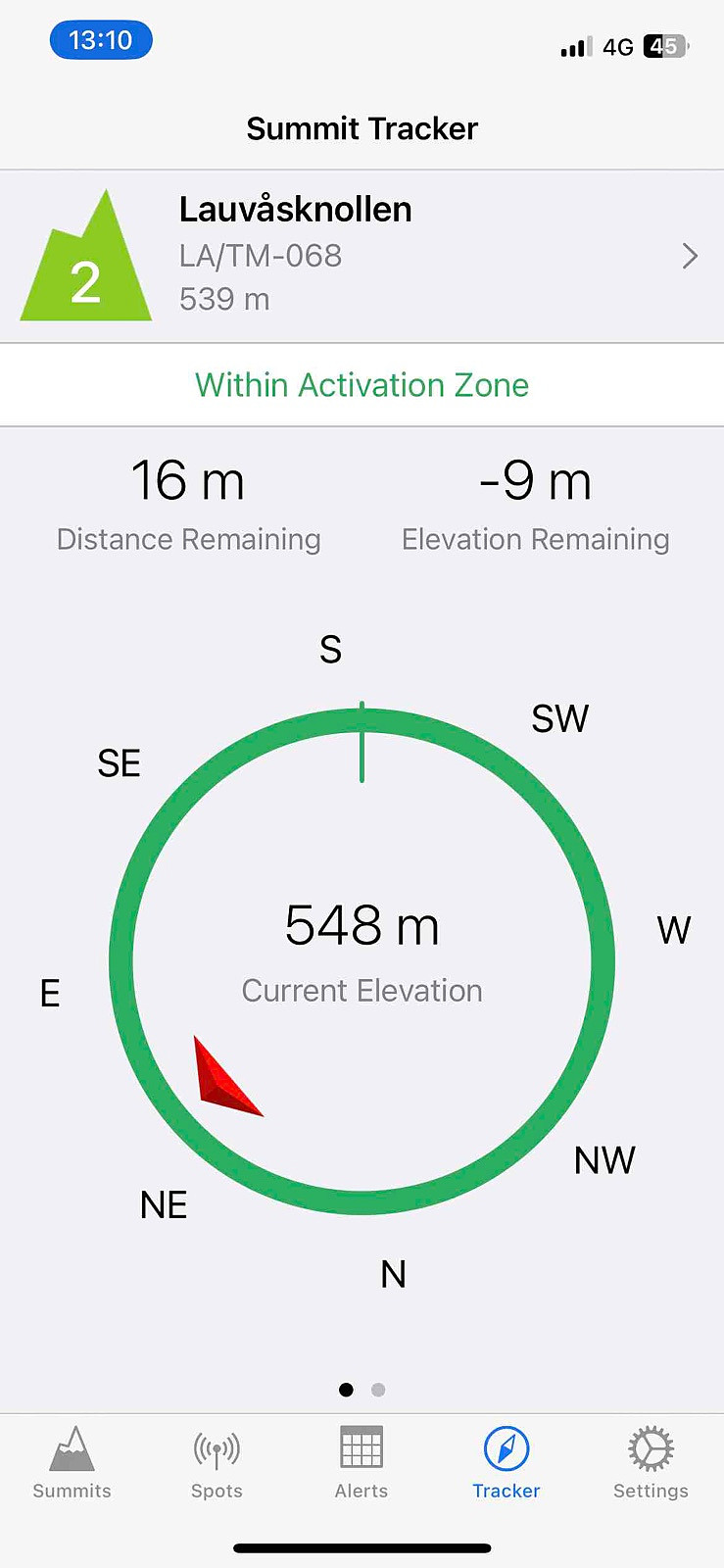Switch to the Summits tab
The height and width of the screenshot is (1568, 724).
pyautogui.click(x=72, y=1463)
